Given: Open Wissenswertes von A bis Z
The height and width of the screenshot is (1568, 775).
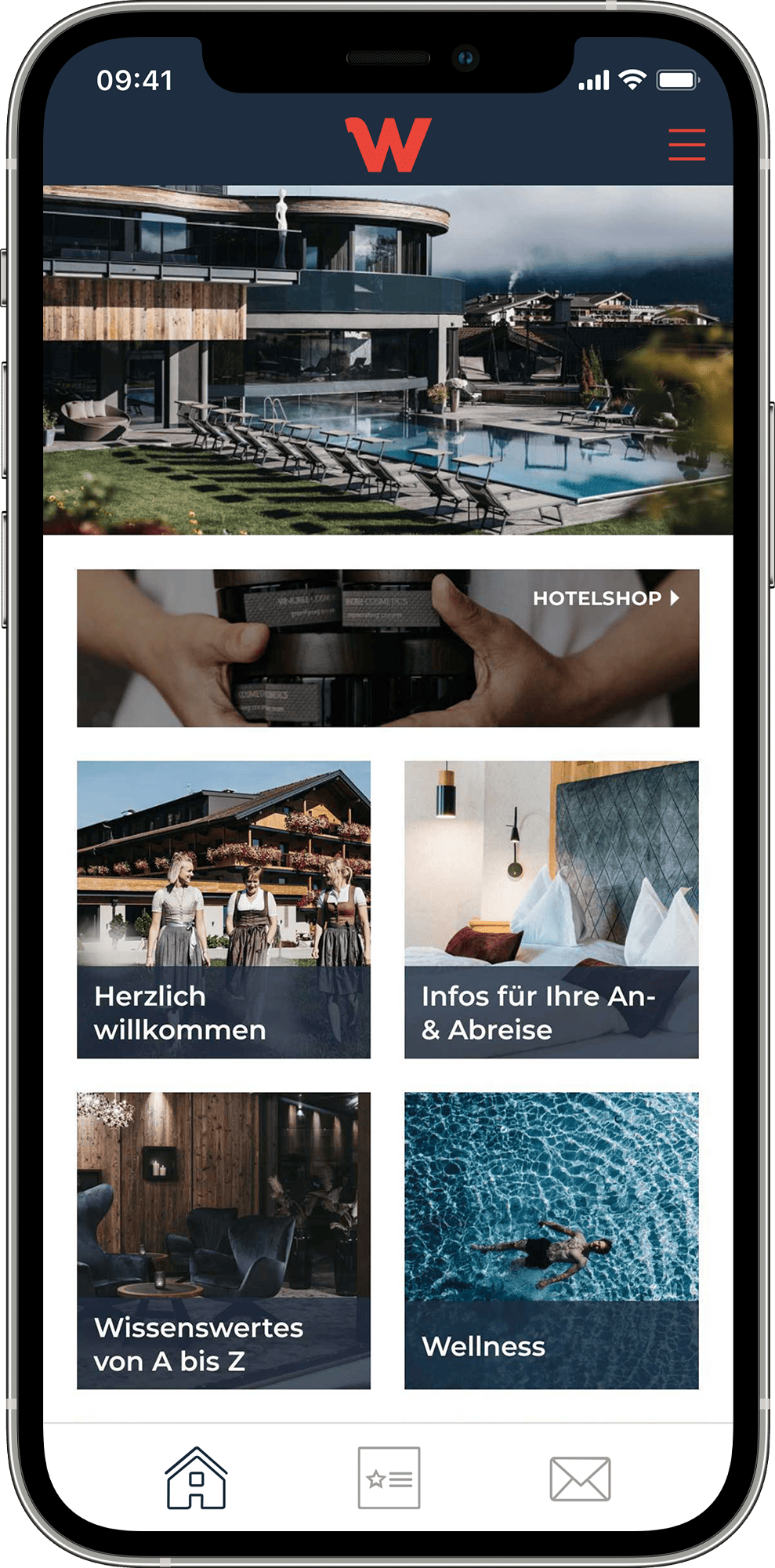Looking at the screenshot, I should pyautogui.click(x=223, y=1240).
